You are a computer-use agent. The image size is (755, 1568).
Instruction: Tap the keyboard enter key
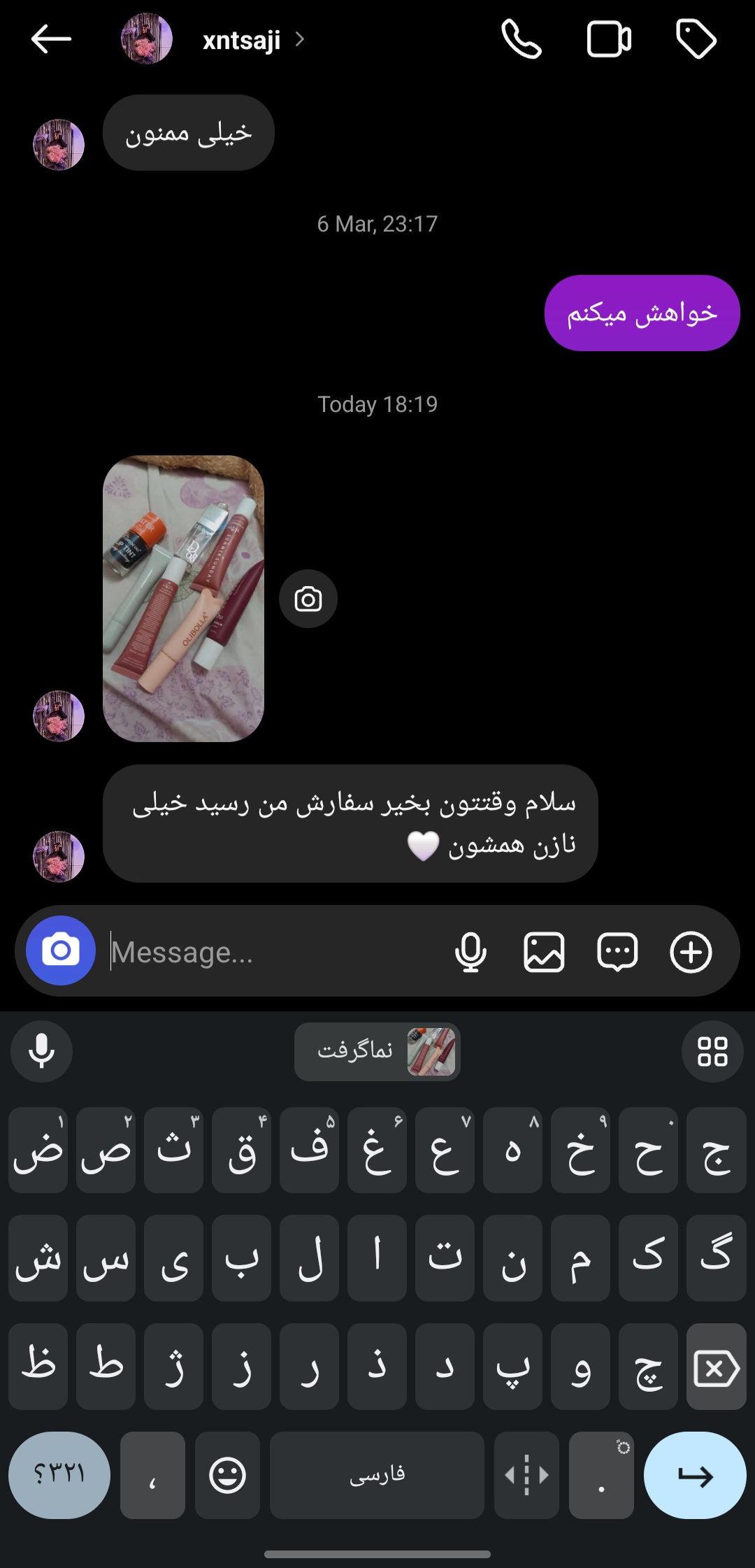[695, 1475]
